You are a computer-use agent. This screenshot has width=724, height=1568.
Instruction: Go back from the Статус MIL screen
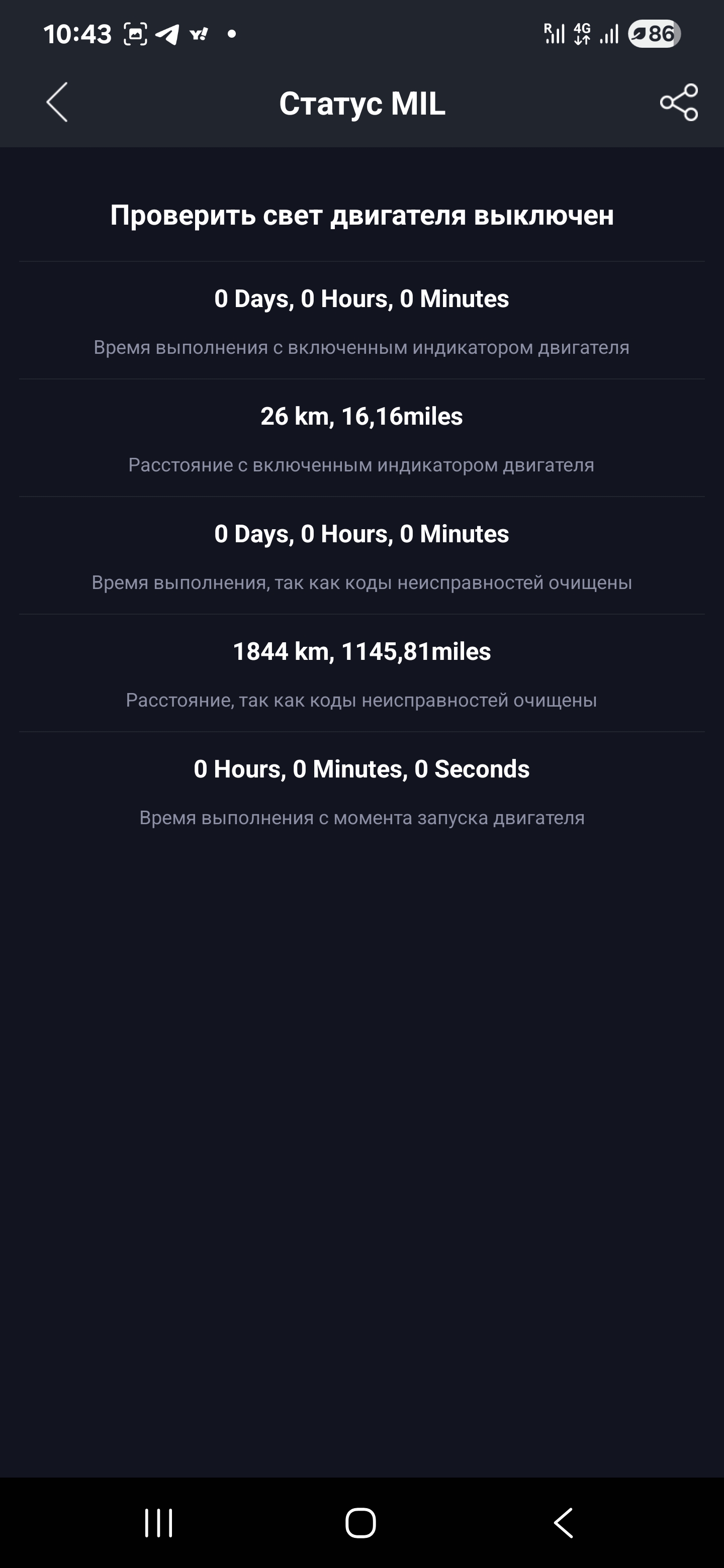[57, 102]
